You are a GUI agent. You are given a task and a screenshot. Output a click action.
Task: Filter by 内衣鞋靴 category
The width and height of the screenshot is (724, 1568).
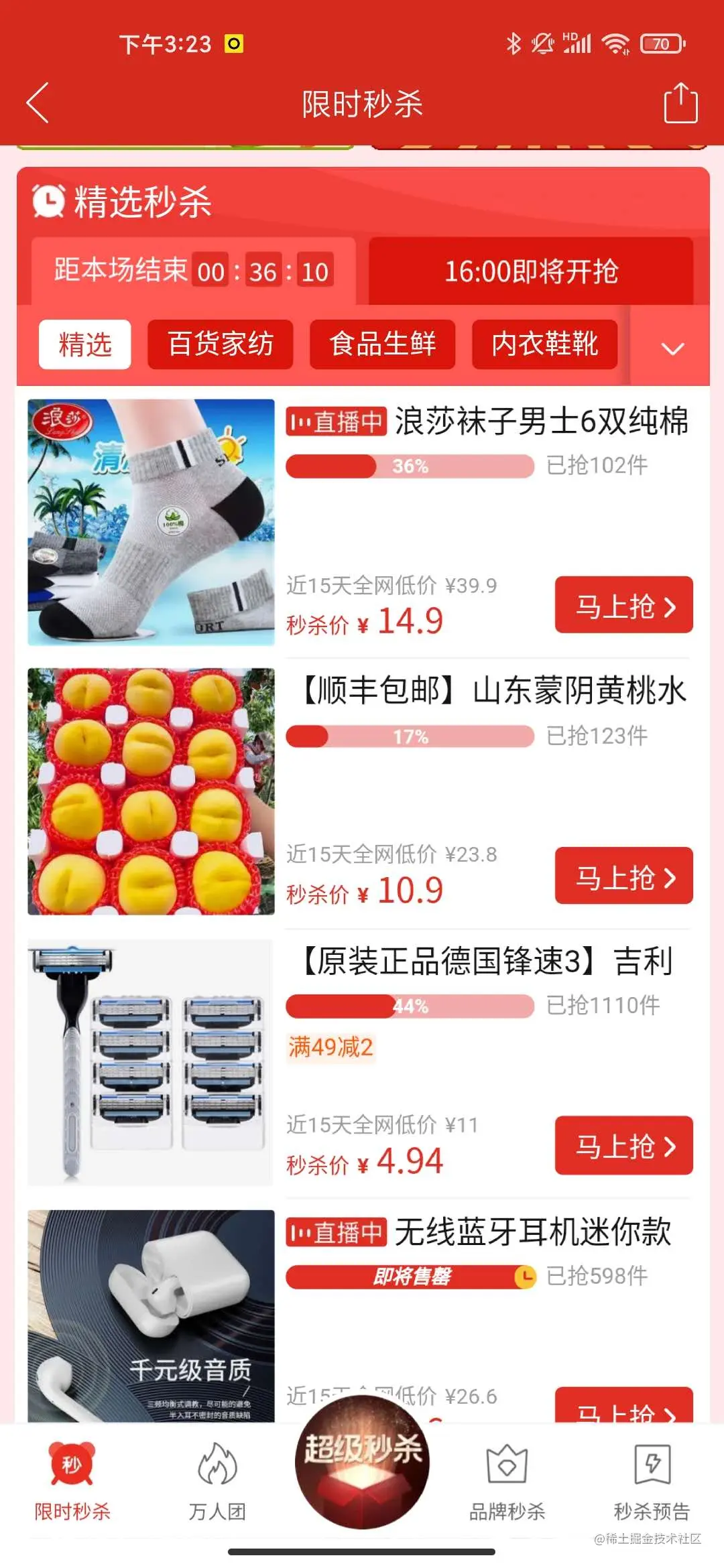[x=544, y=344]
